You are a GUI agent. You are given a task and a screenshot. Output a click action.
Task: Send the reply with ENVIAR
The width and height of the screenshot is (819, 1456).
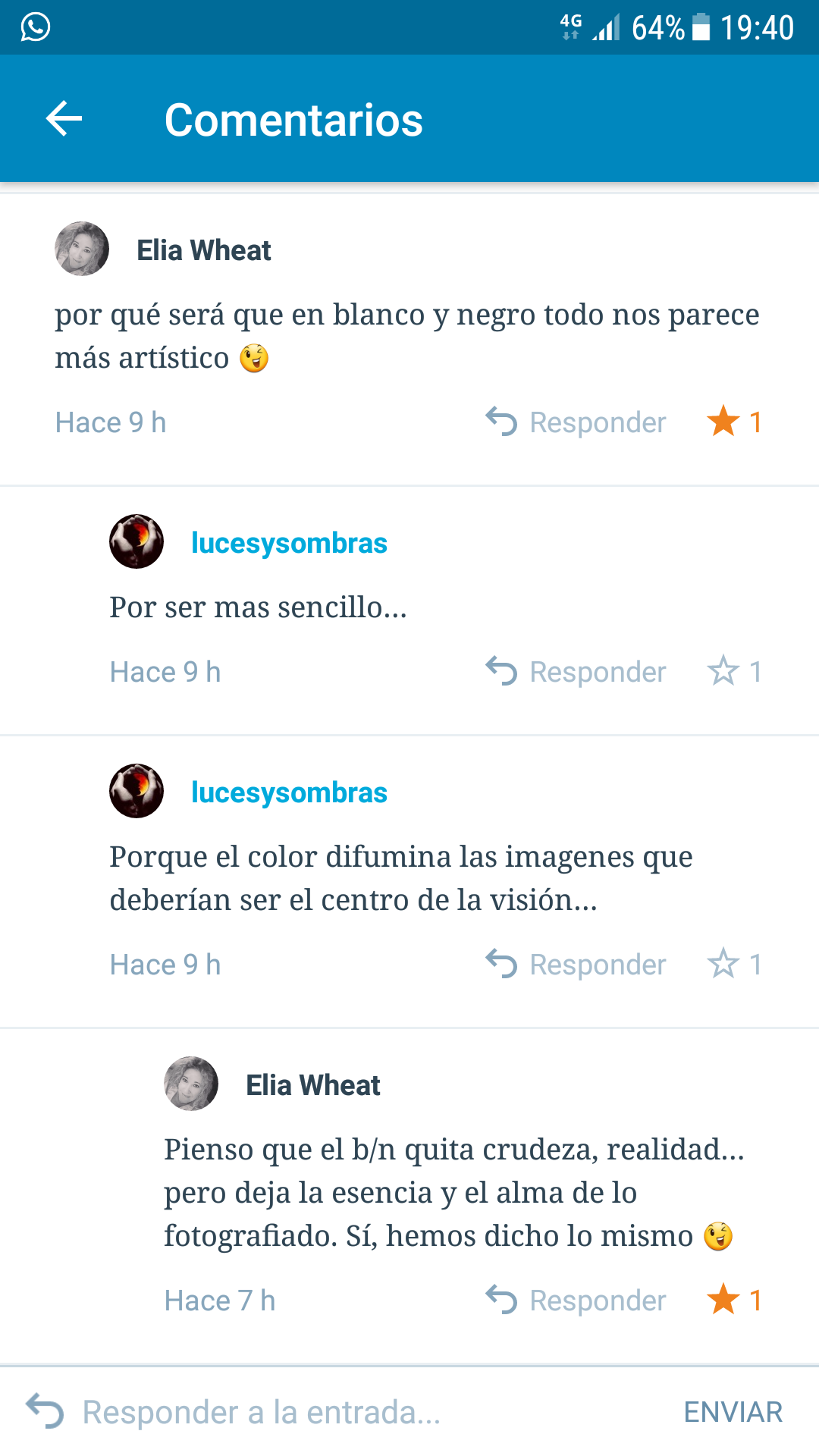pos(733,1413)
